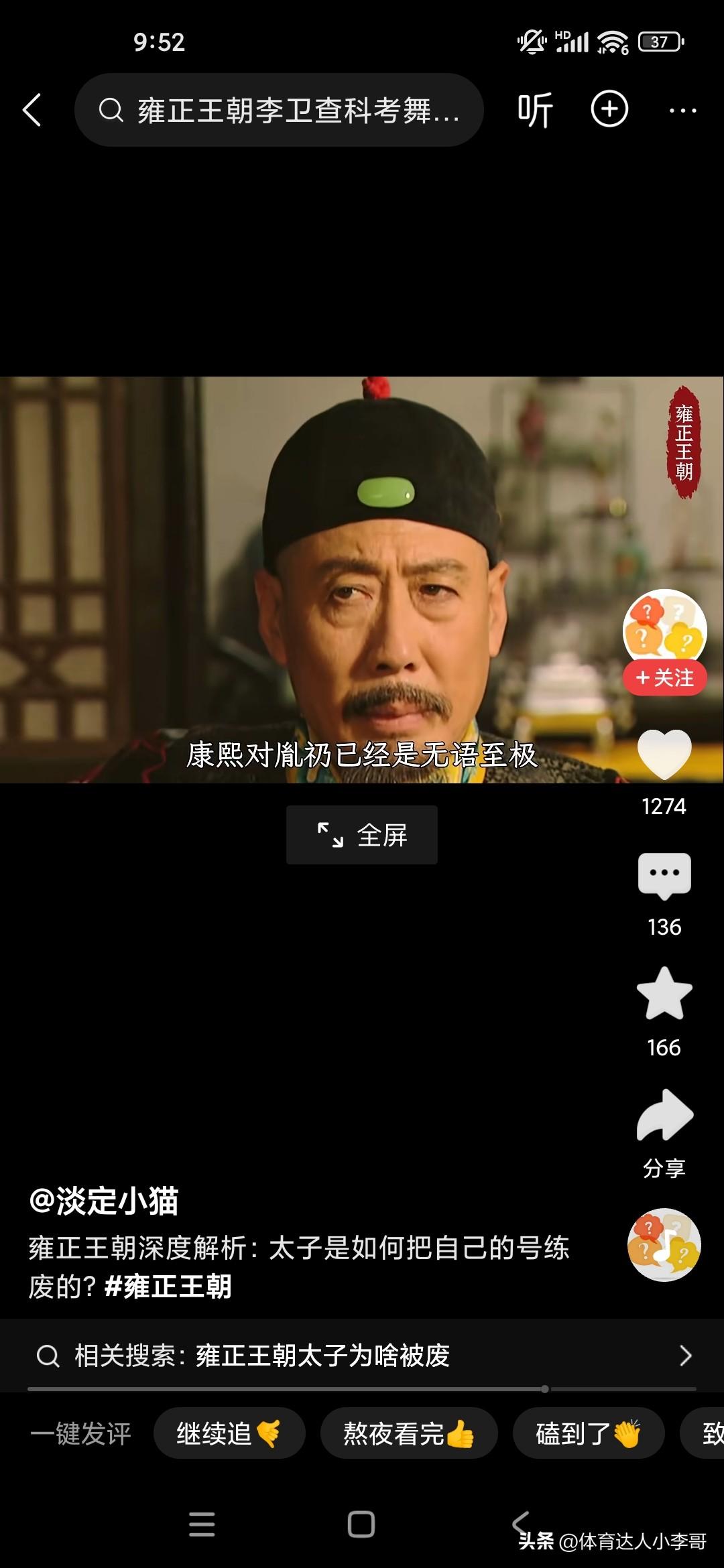Open the profile of @淡定小猫

(x=105, y=1201)
